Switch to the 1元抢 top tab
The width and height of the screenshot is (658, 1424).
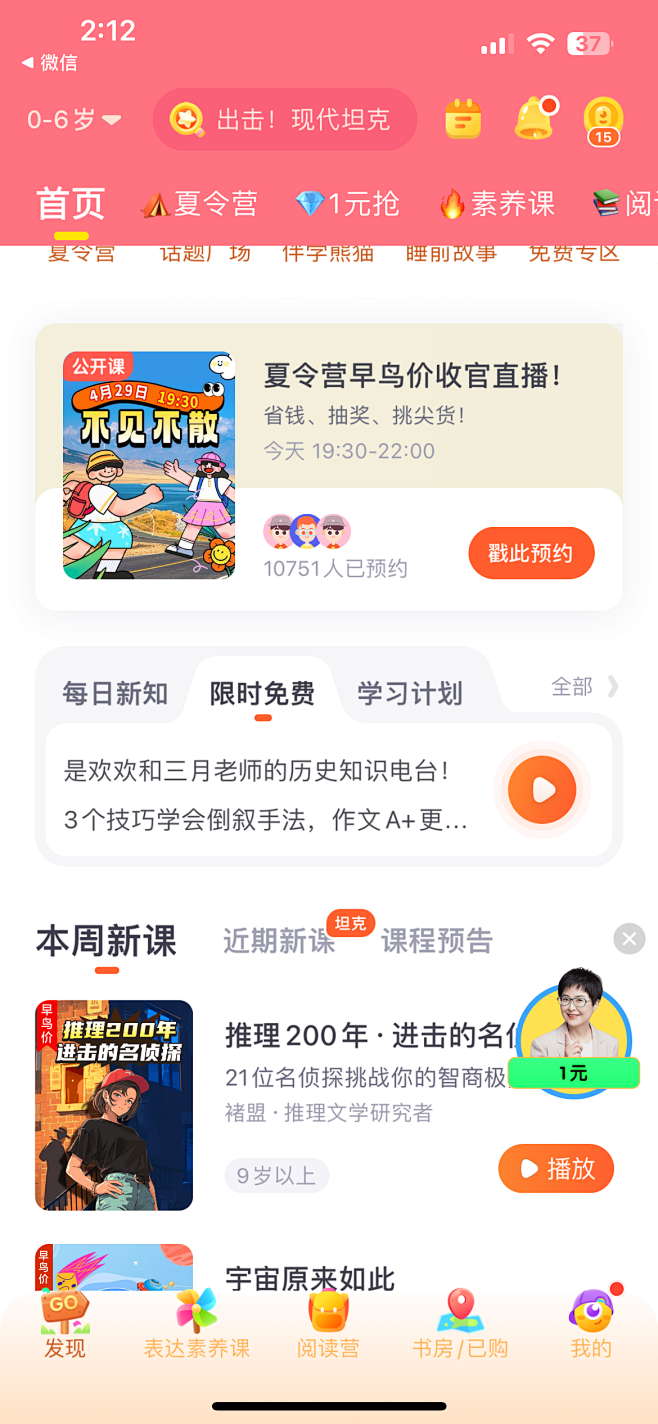pyautogui.click(x=348, y=204)
